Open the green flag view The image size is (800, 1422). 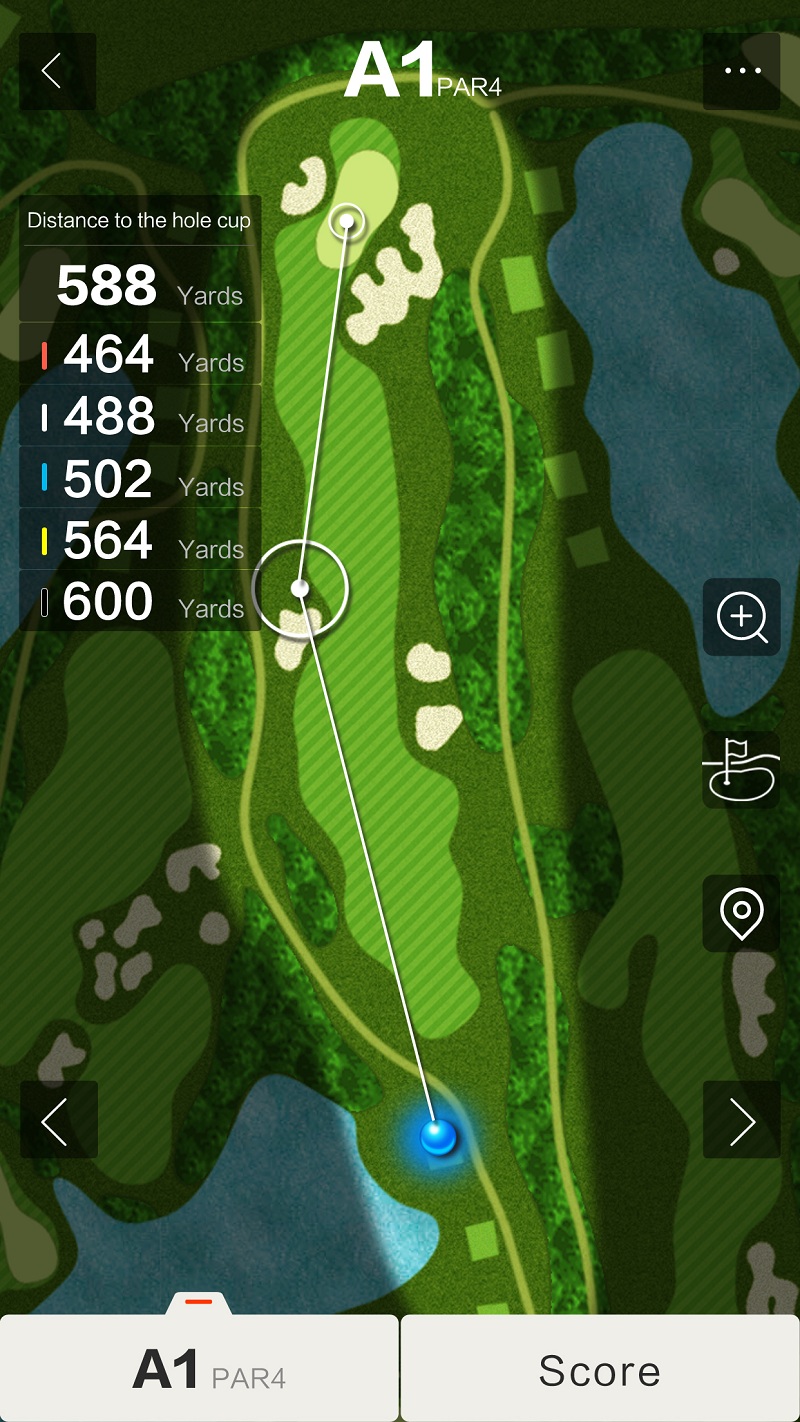click(741, 769)
